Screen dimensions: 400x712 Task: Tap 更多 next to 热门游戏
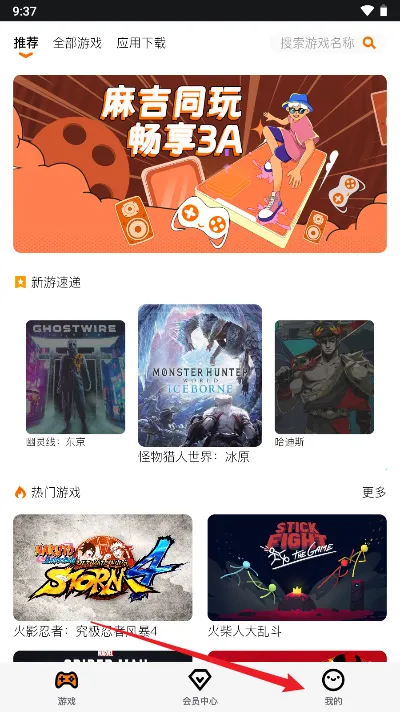tap(374, 492)
